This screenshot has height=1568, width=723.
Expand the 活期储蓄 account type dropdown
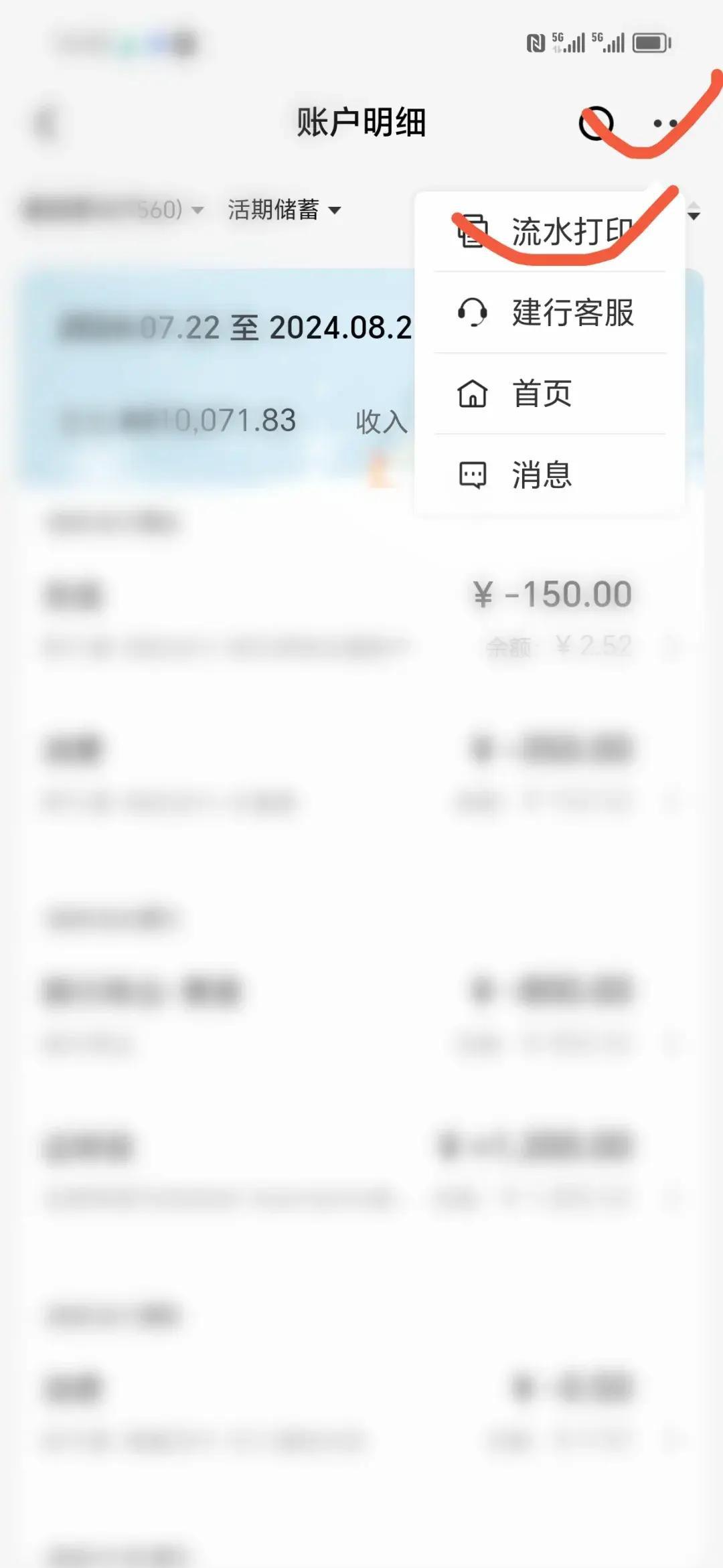285,210
